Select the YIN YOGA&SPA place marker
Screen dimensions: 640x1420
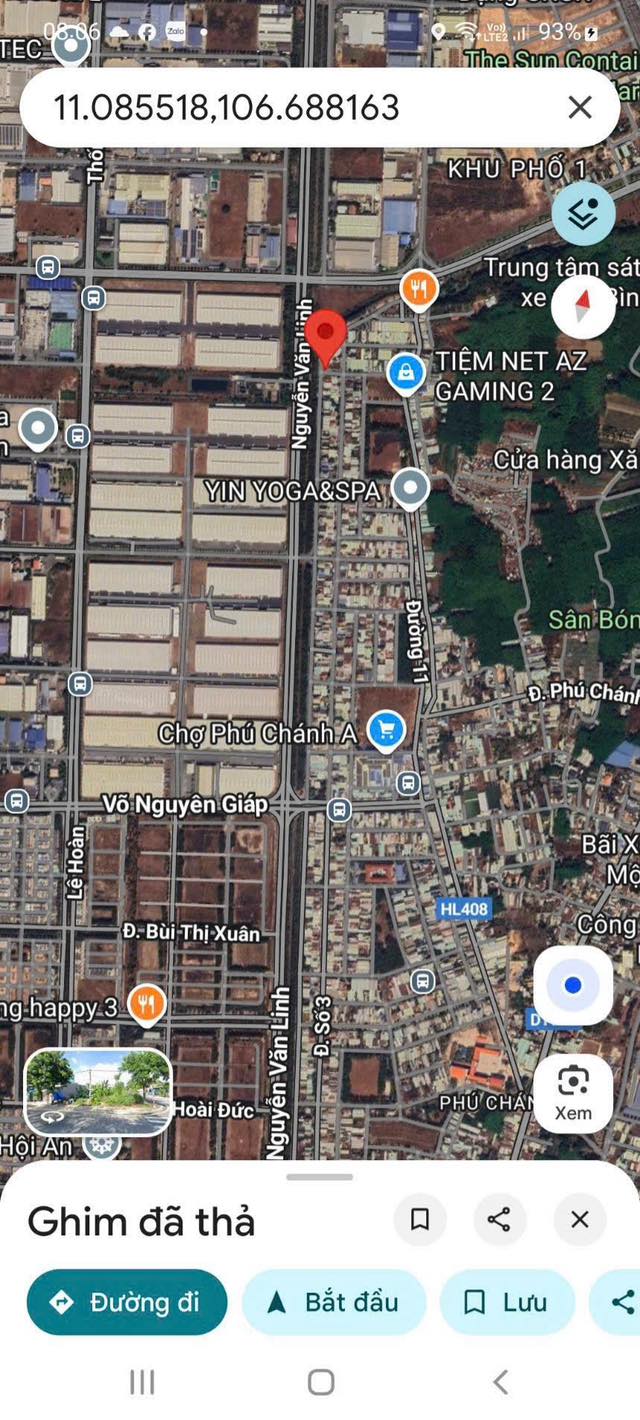coord(409,489)
